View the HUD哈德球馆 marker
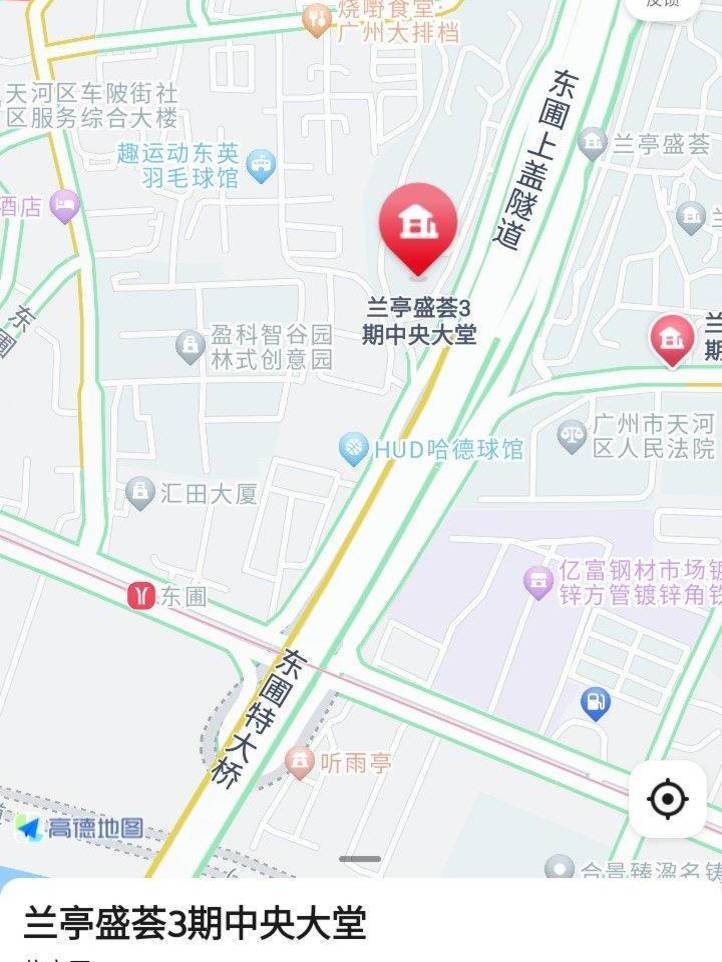This screenshot has width=722, height=962. click(x=353, y=449)
